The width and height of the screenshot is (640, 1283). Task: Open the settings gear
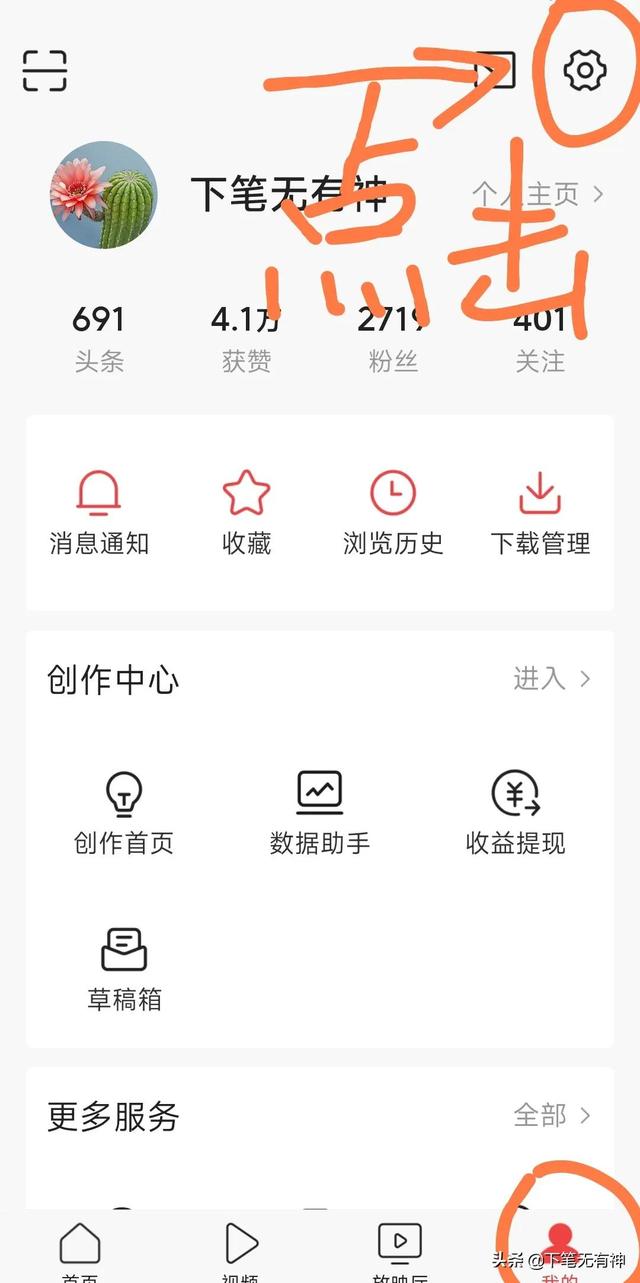585,70
